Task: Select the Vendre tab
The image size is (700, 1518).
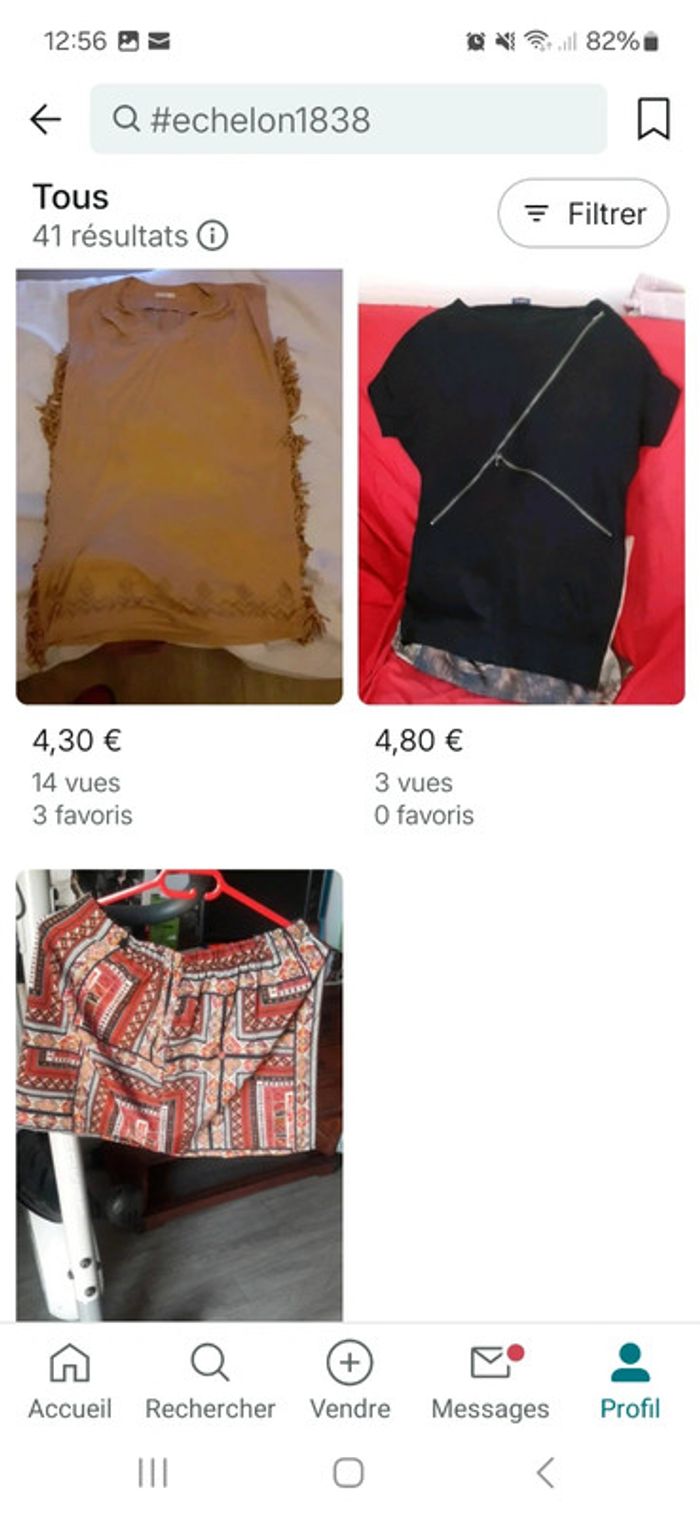Action: [350, 1381]
